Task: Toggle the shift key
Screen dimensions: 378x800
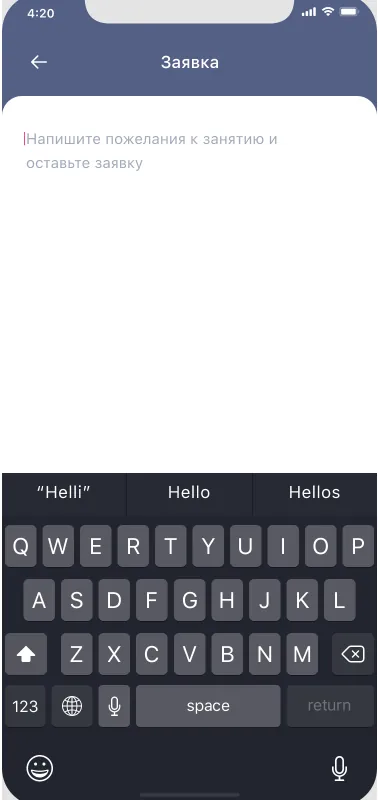Action: (x=26, y=654)
